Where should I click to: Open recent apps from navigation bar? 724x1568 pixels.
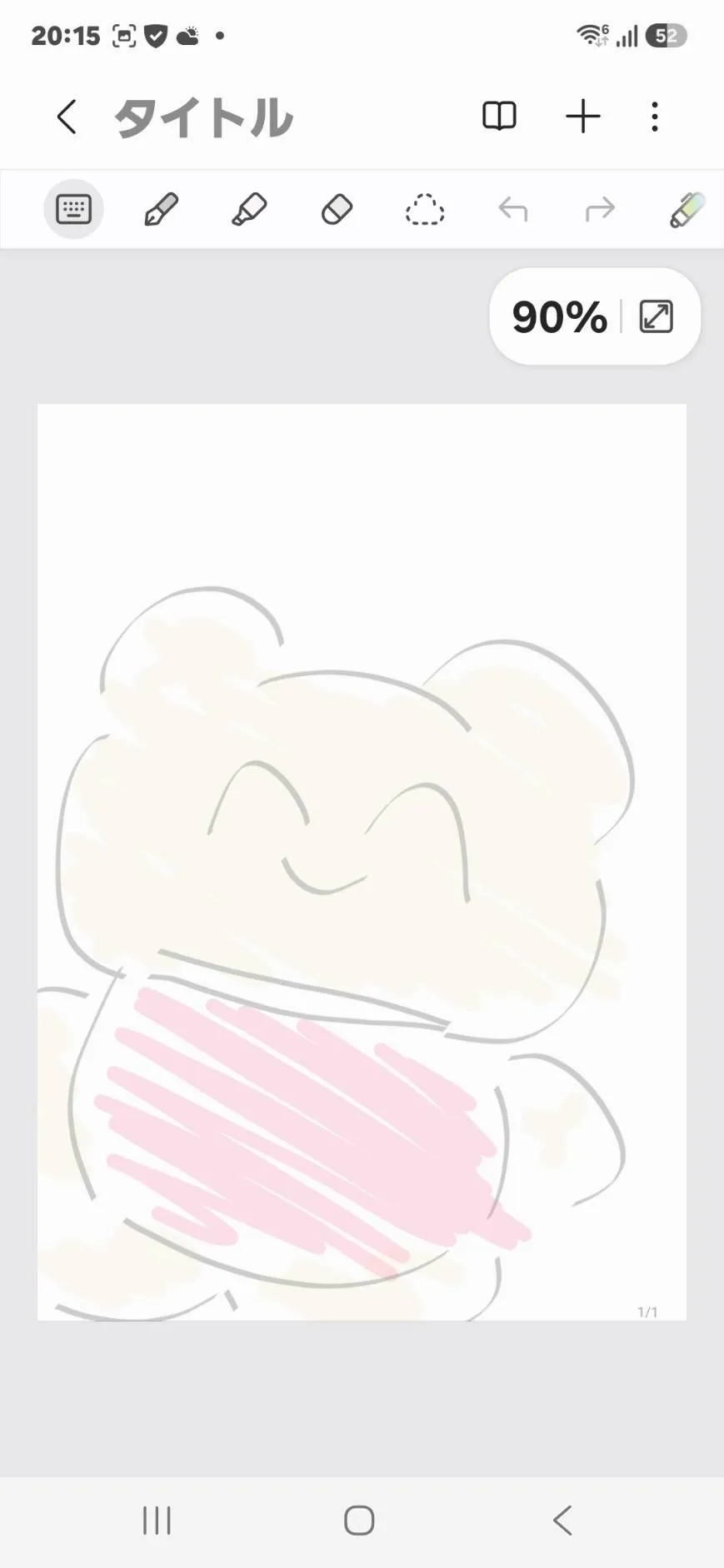[157, 1521]
